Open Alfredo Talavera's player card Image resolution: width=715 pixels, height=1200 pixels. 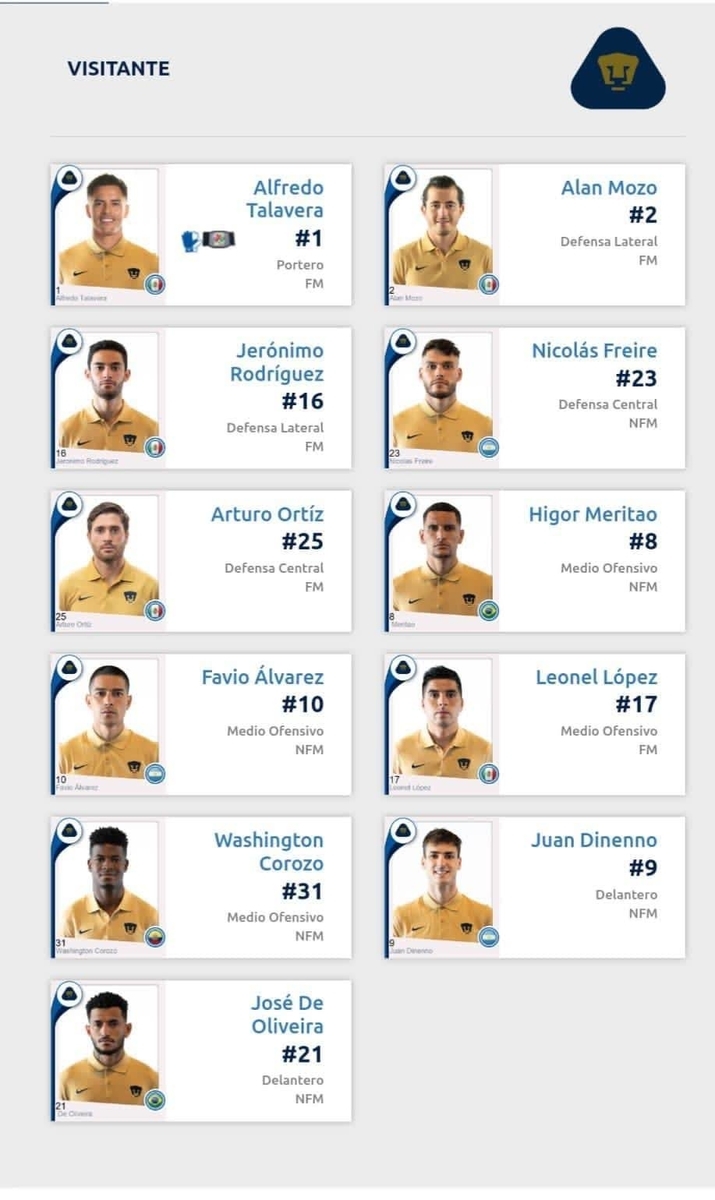pyautogui.click(x=201, y=235)
